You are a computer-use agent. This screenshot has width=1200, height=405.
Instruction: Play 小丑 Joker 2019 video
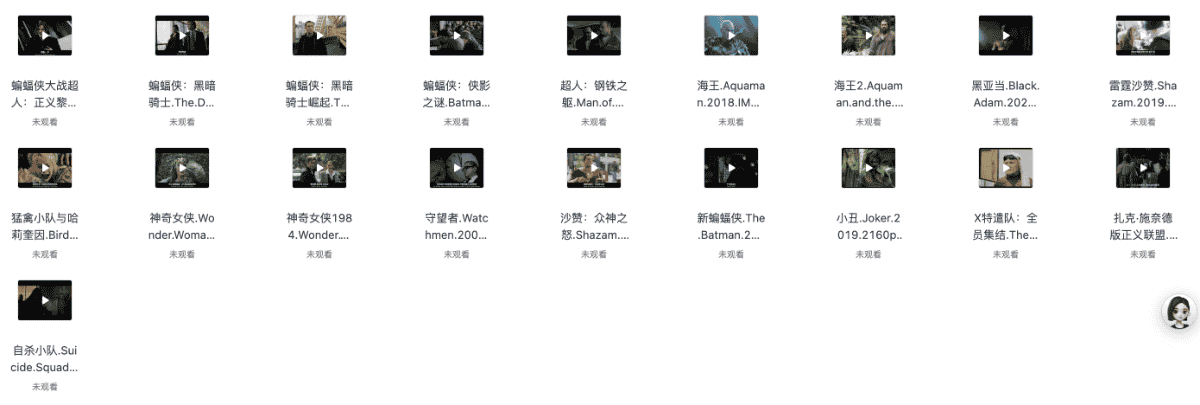tap(868, 168)
